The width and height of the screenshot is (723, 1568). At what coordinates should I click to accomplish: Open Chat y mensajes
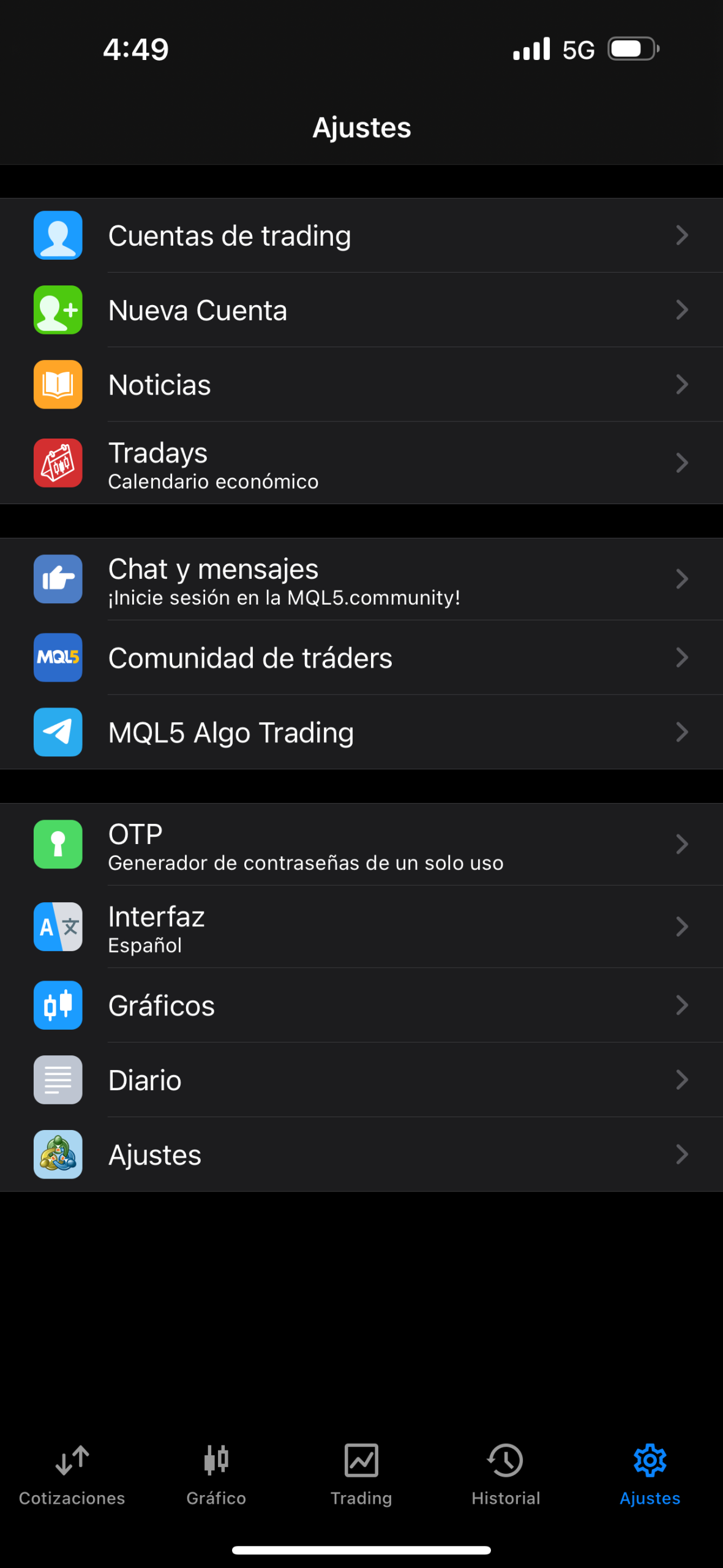[x=361, y=579]
